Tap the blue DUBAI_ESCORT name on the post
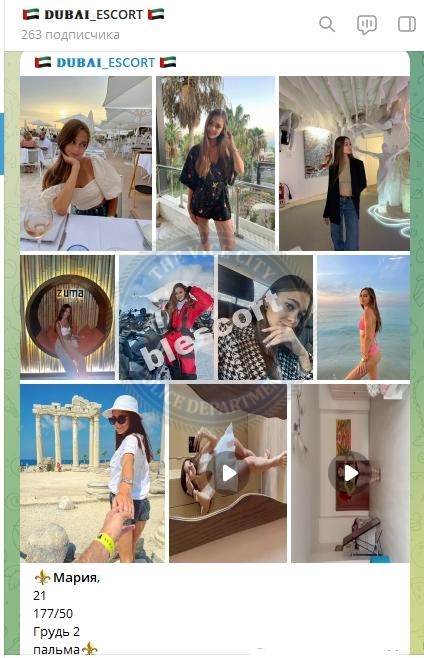Viewport: 424px width, 658px height. point(105,63)
